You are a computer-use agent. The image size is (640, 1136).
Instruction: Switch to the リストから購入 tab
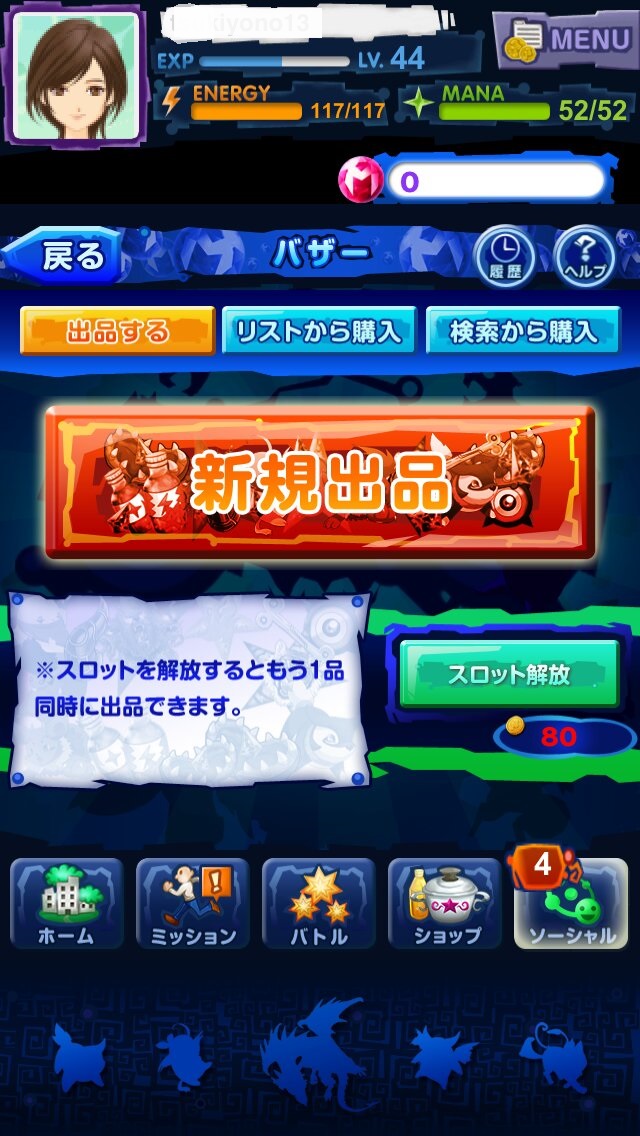point(318,331)
